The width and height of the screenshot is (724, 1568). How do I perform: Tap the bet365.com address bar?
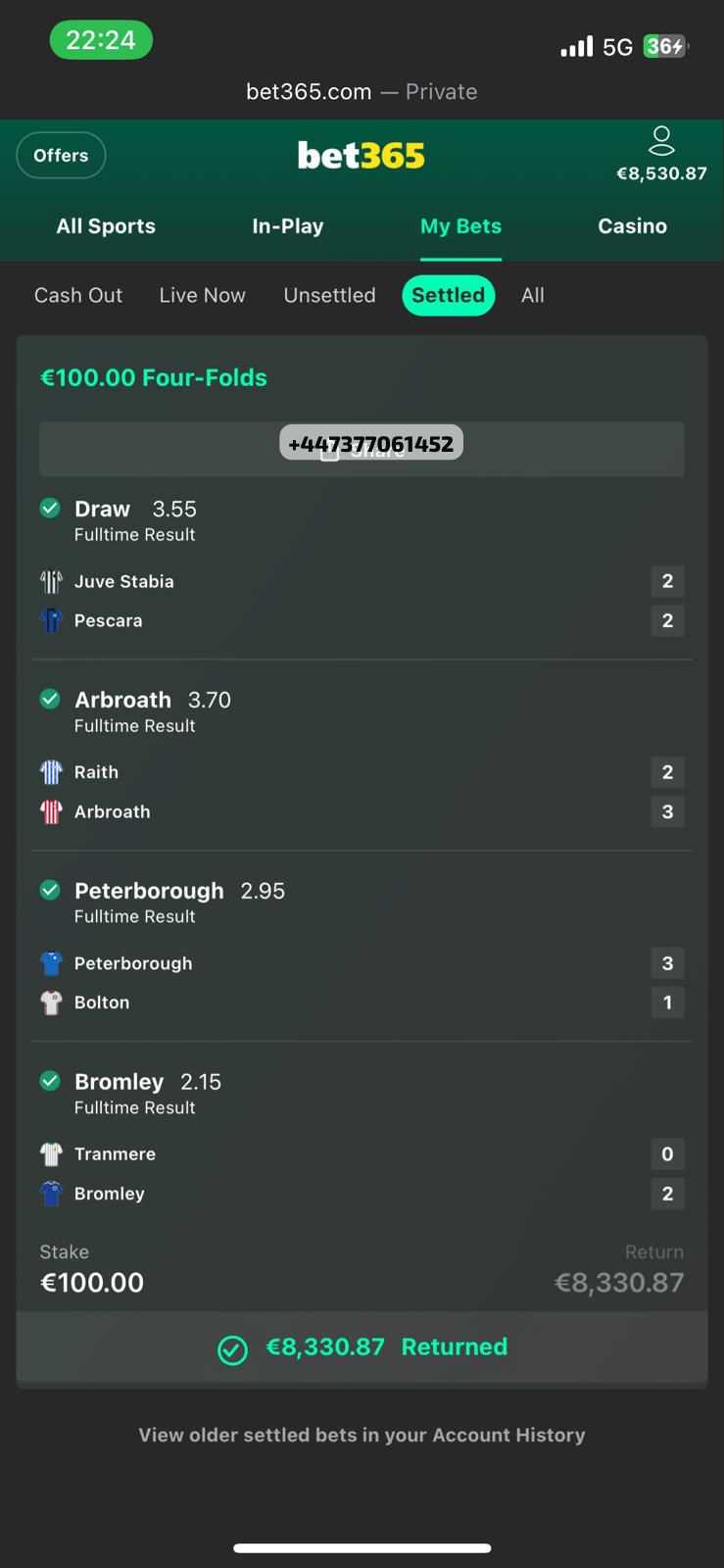point(362,91)
